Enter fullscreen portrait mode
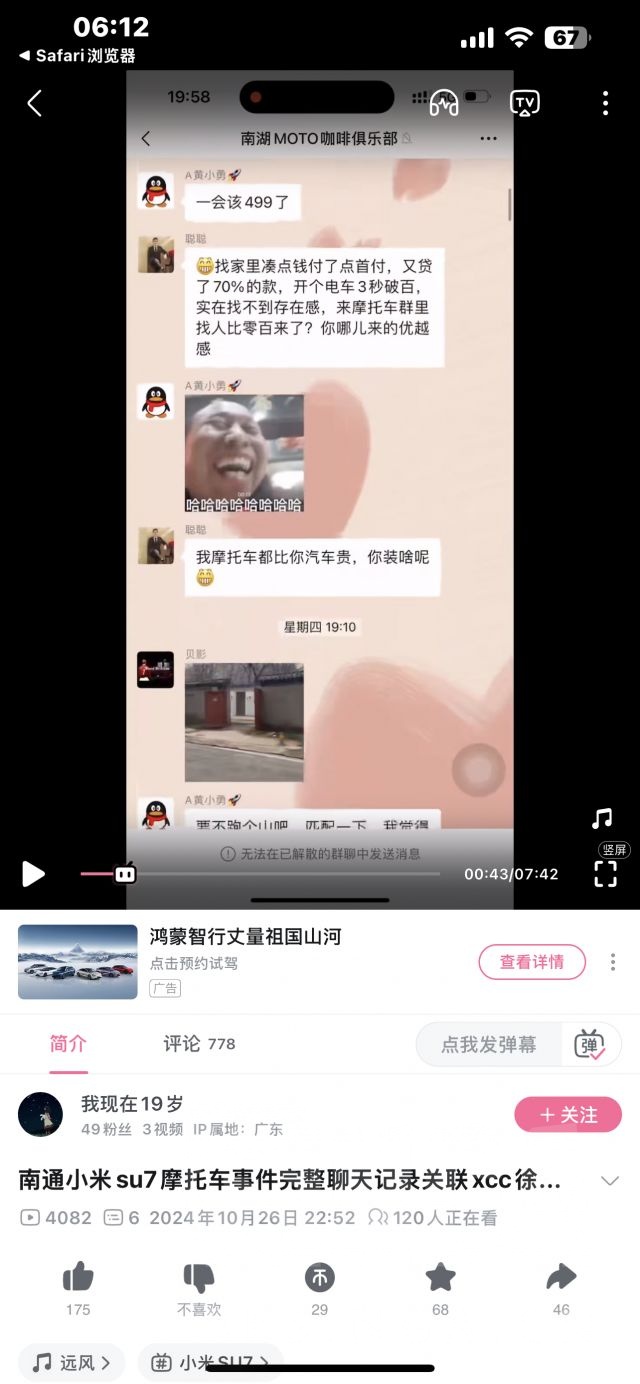Screen dimensions: 640x1384 tap(606, 873)
